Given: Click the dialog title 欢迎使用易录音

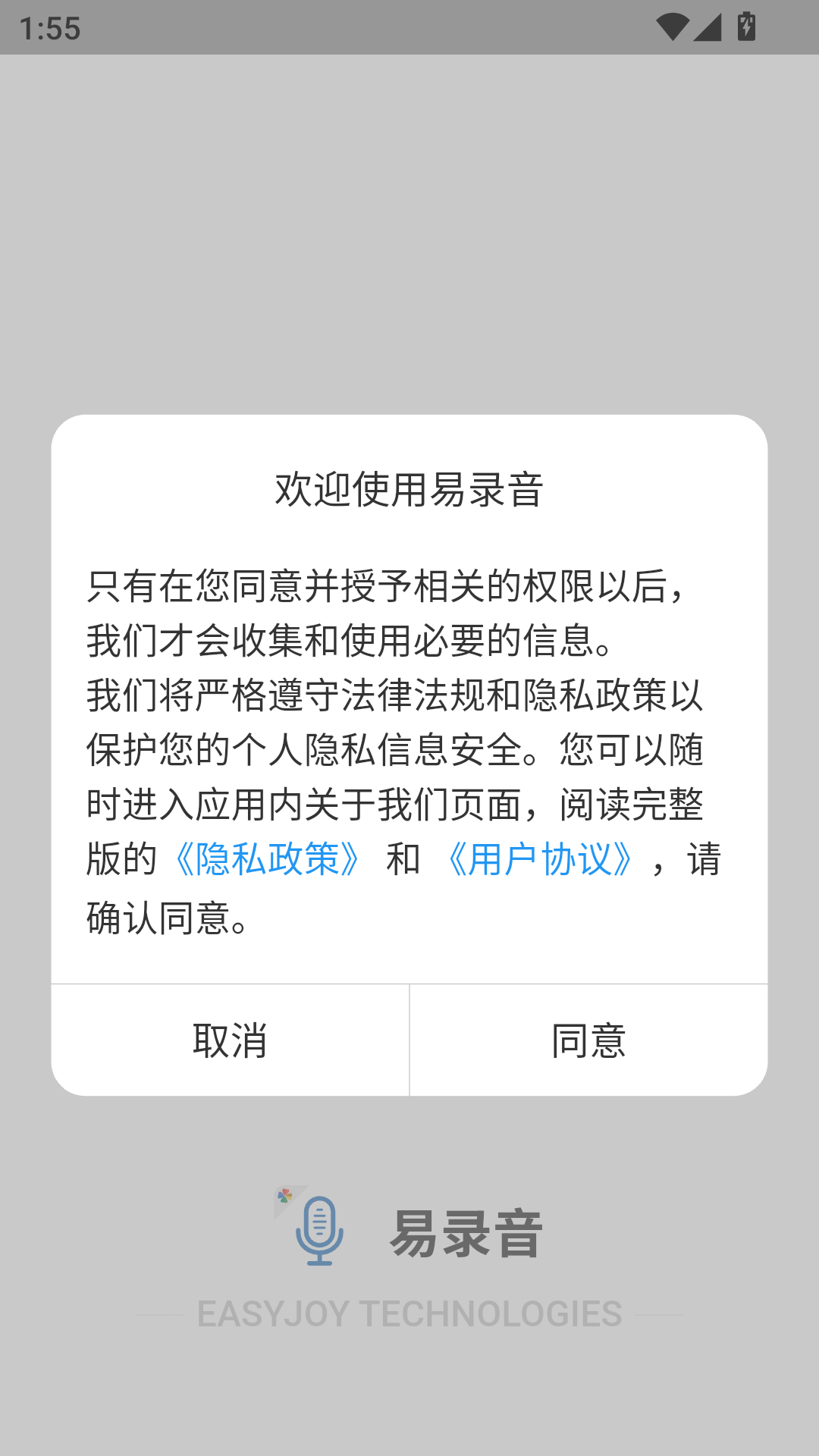Looking at the screenshot, I should pyautogui.click(x=409, y=489).
